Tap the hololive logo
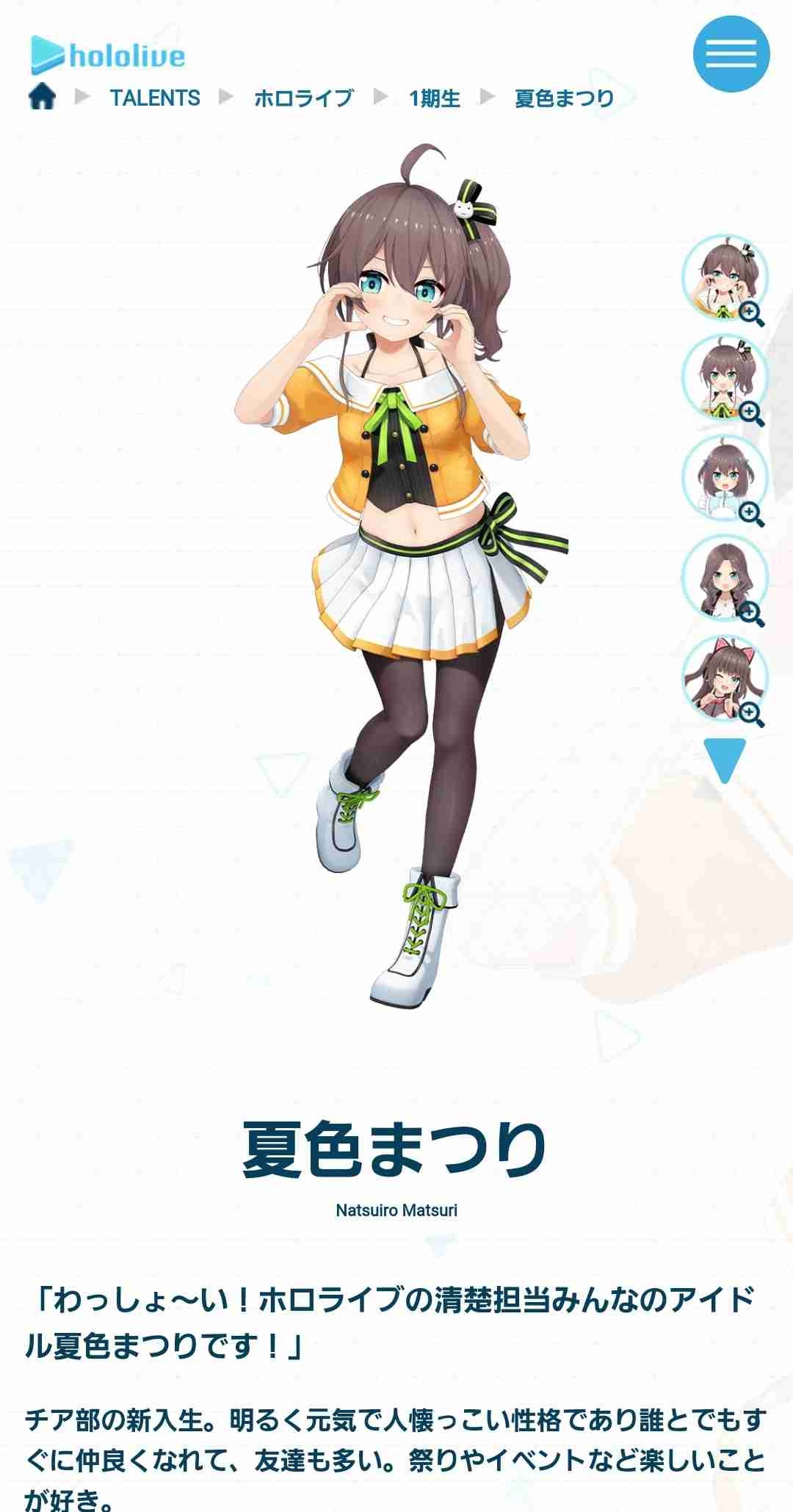The width and height of the screenshot is (793, 1512). point(108,55)
